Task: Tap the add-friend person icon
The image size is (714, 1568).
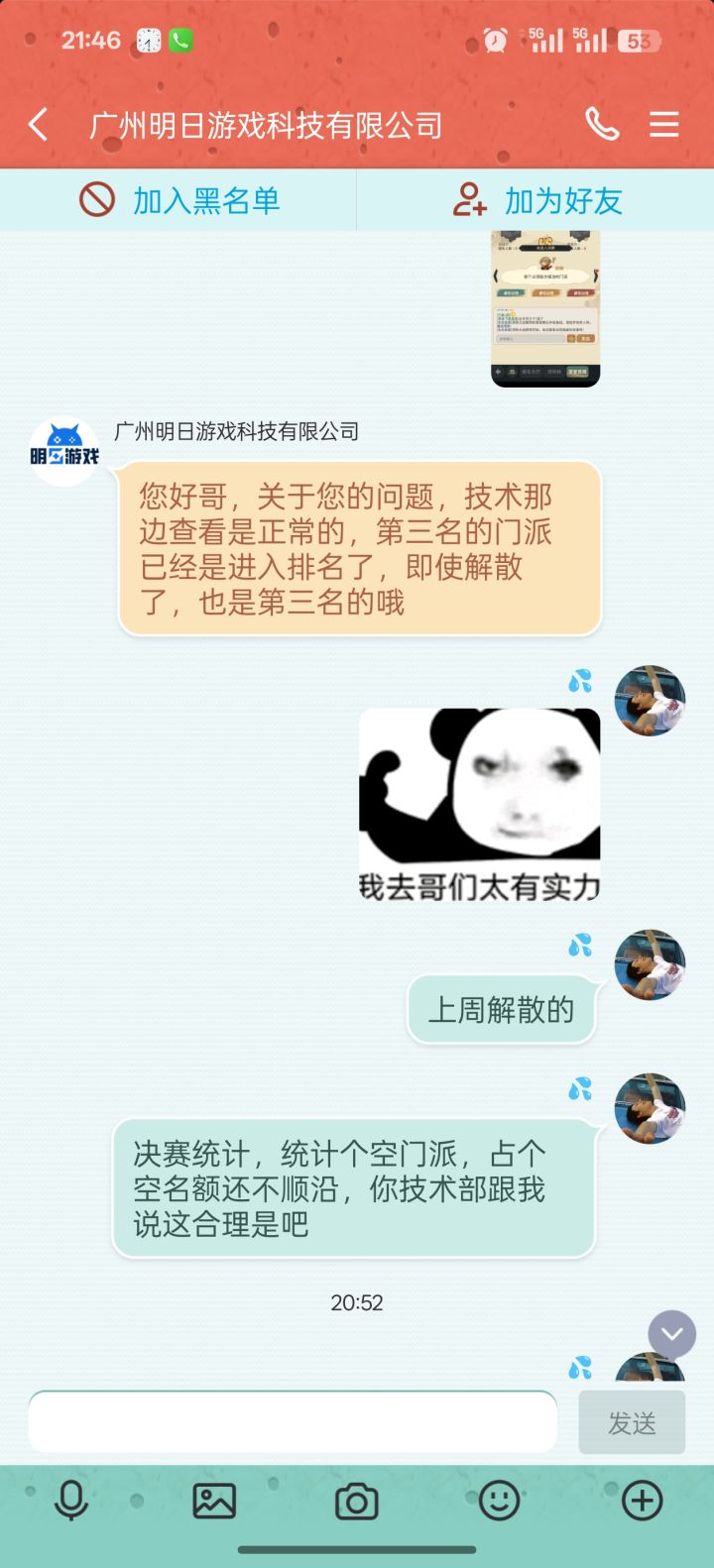Action: pyautogui.click(x=473, y=200)
